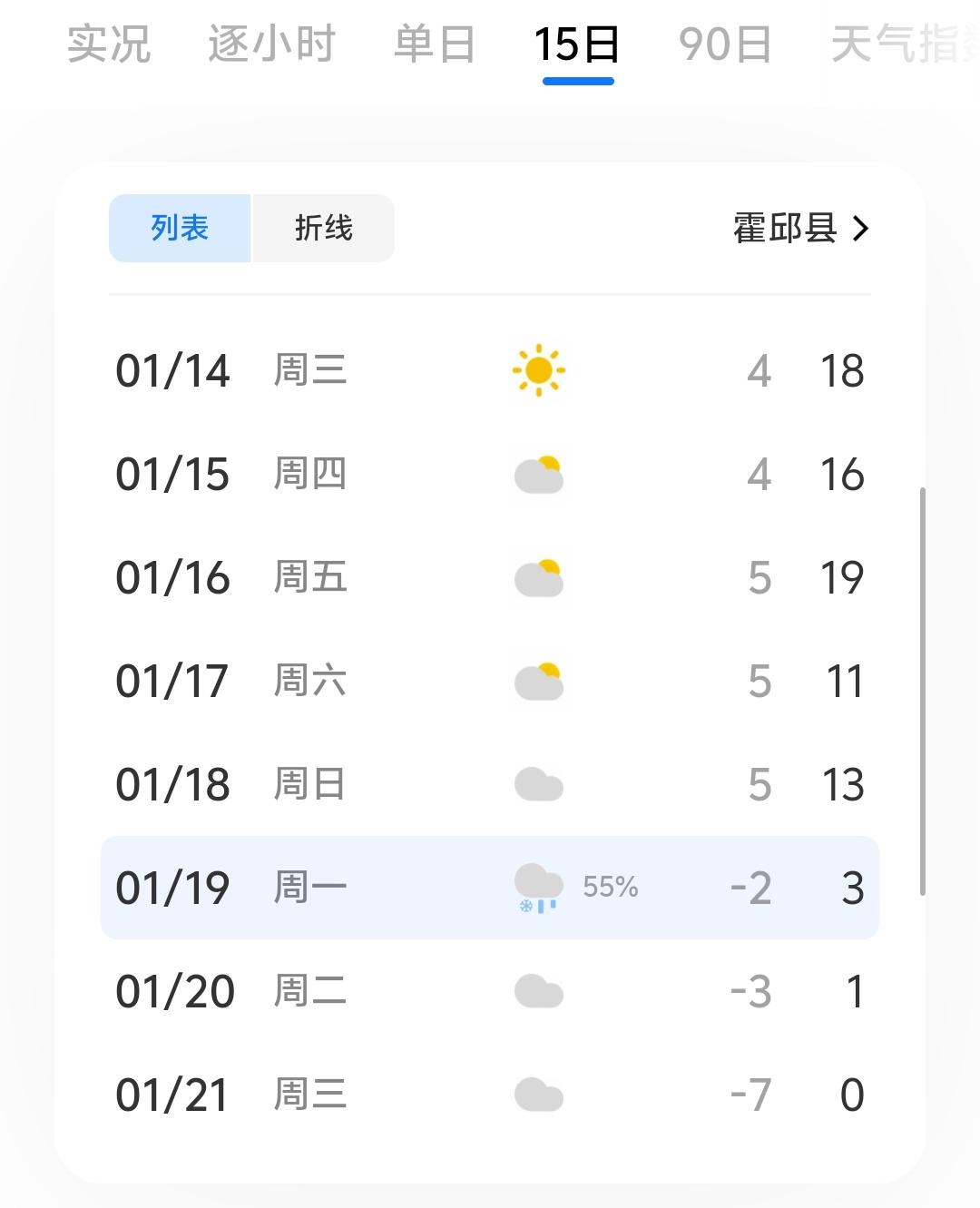Viewport: 980px width, 1208px height.
Task: Tap the cloudy icon for 01/20
Action: pyautogui.click(x=540, y=992)
